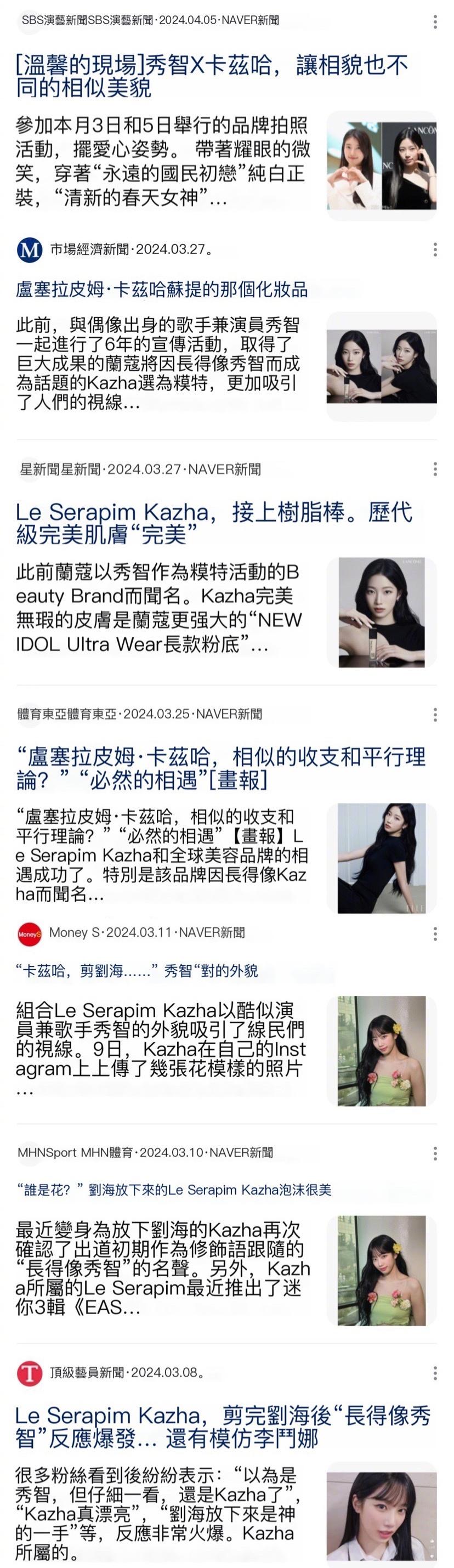This screenshot has height=1568, width=454.
Task: Open the Money S headline 卡茲哈，剪劉海
Action: (137, 971)
